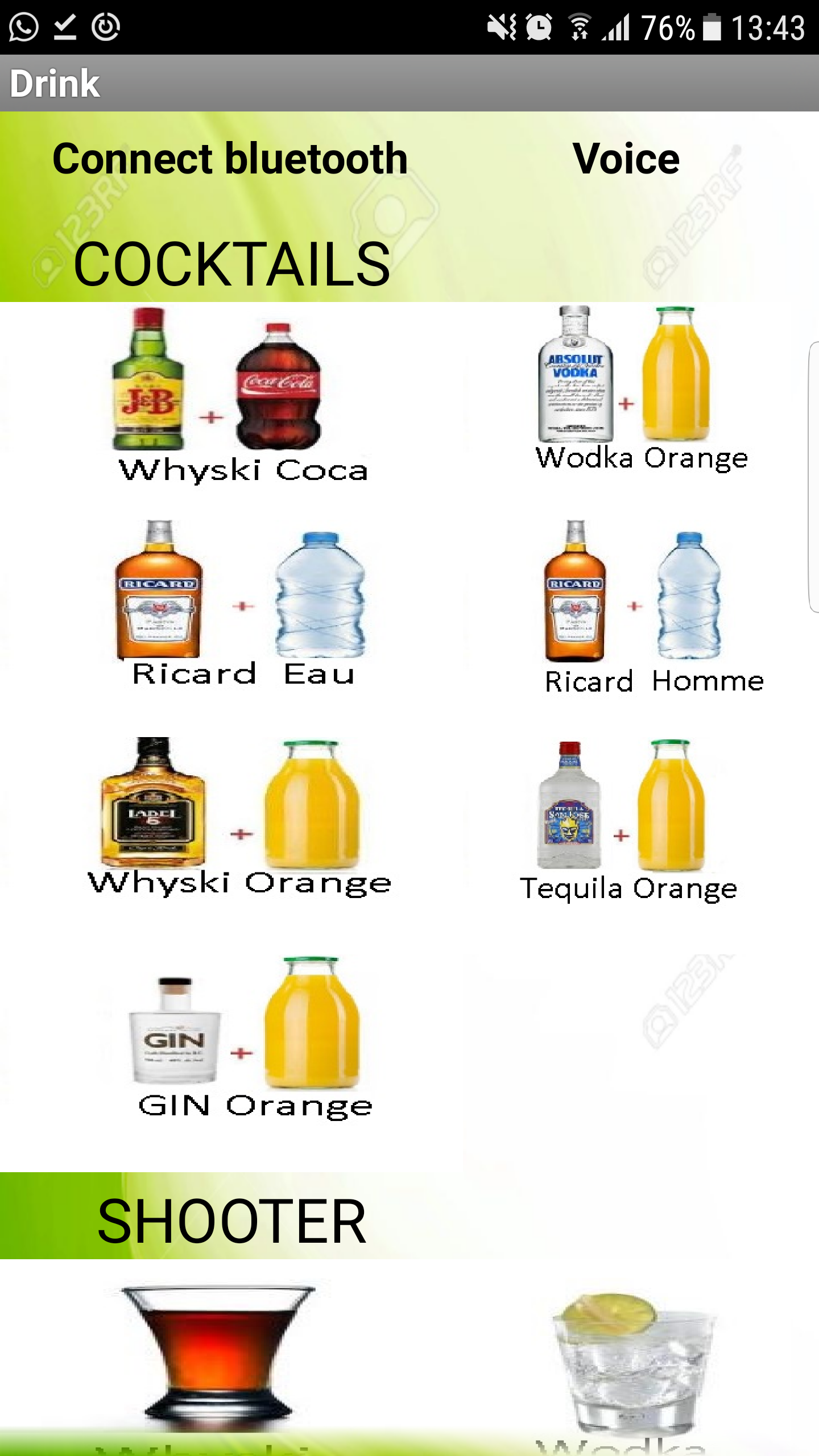This screenshot has height=1456, width=819.
Task: Activate the Voice control button
Action: coord(626,159)
